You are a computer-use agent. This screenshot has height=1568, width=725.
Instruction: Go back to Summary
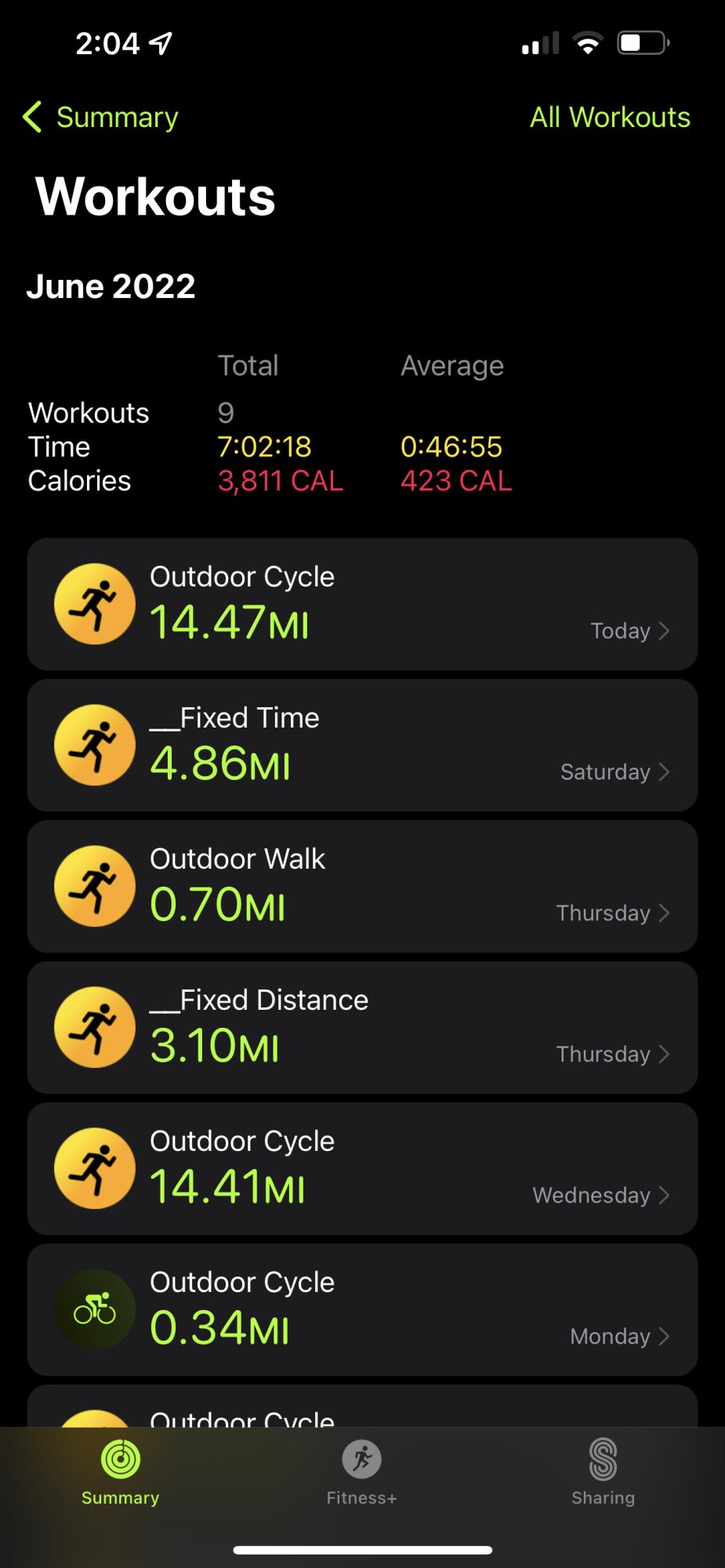tap(102, 118)
